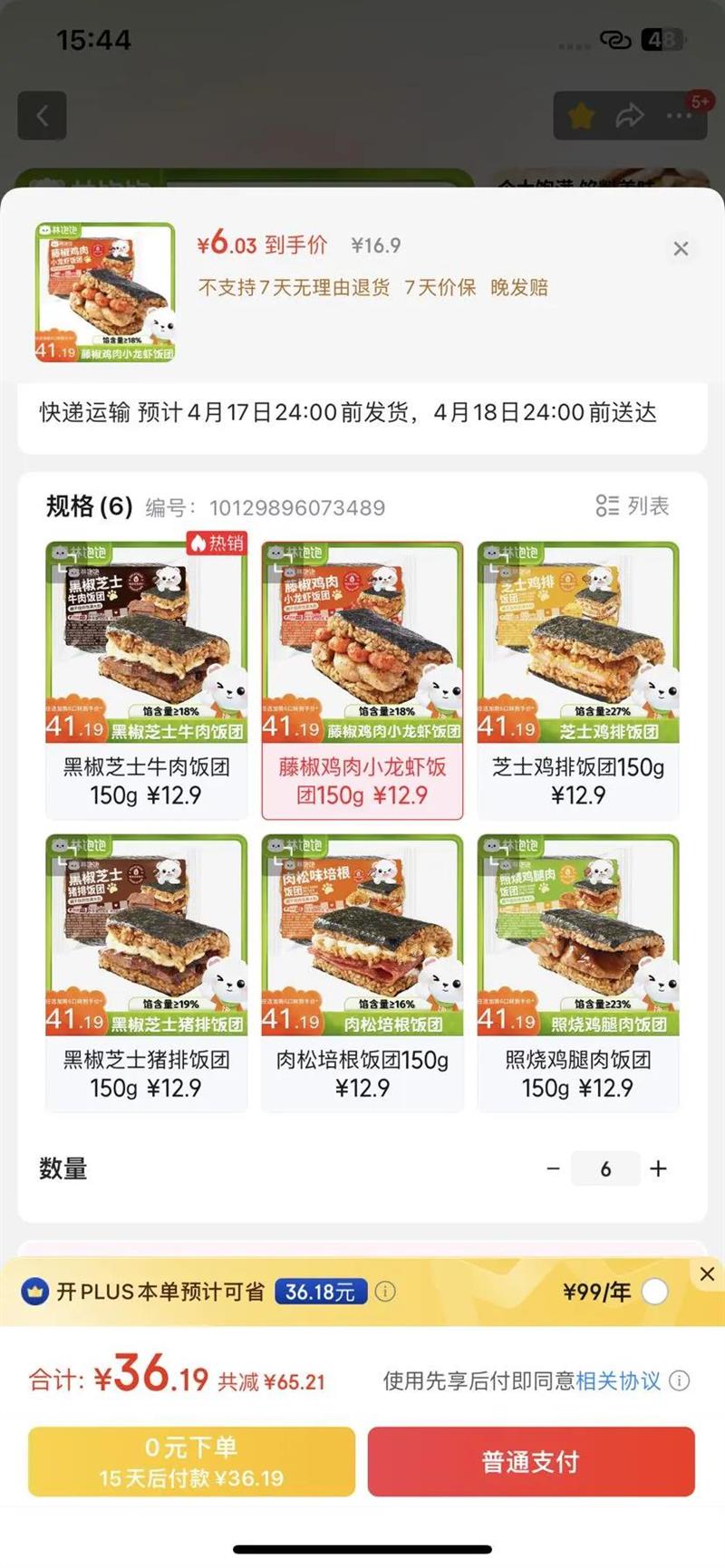Share this product
The height and width of the screenshot is (1568, 725).
(x=629, y=116)
